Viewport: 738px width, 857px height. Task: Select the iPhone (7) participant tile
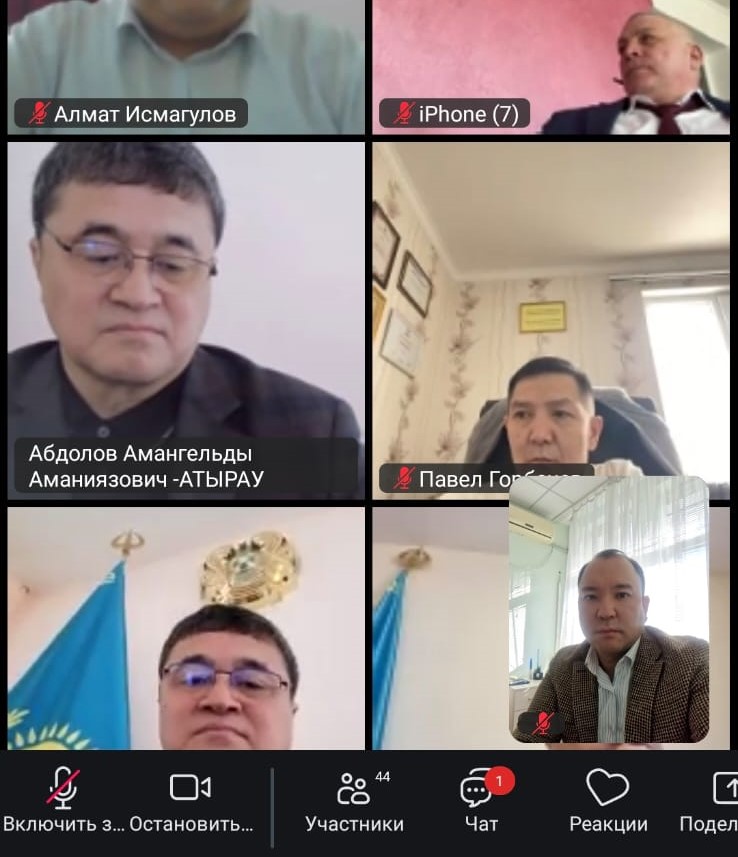point(551,60)
